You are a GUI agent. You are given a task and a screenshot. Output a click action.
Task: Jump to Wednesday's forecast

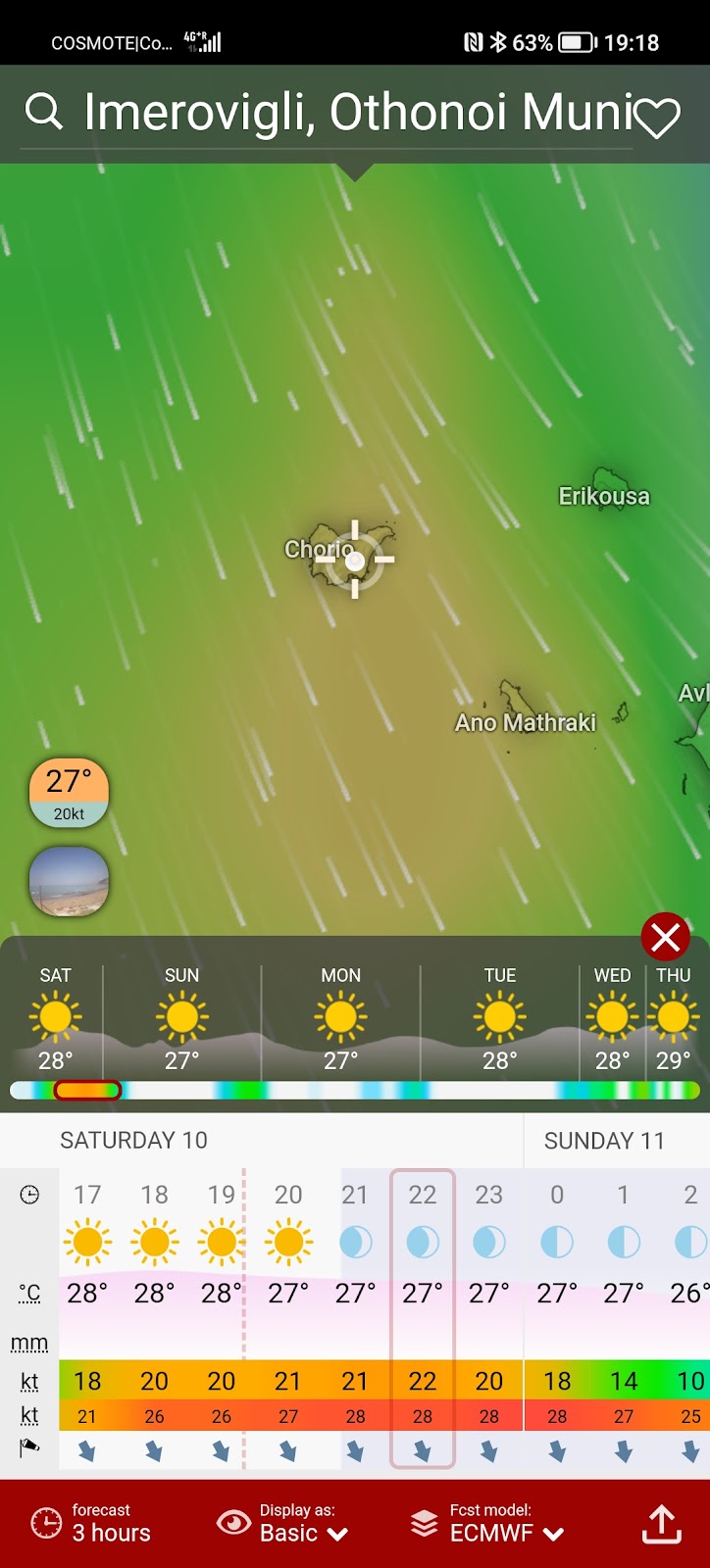tap(612, 1019)
